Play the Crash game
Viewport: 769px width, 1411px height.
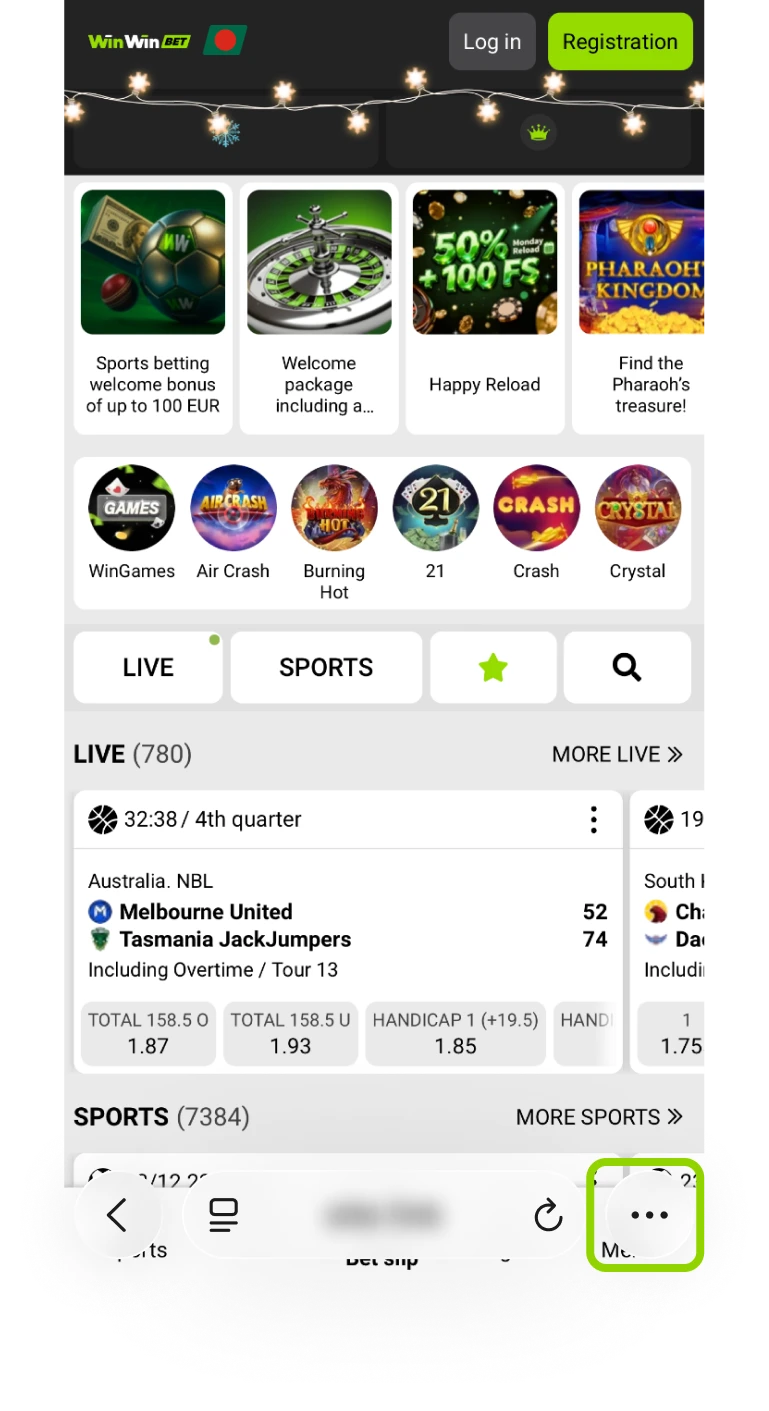(536, 508)
